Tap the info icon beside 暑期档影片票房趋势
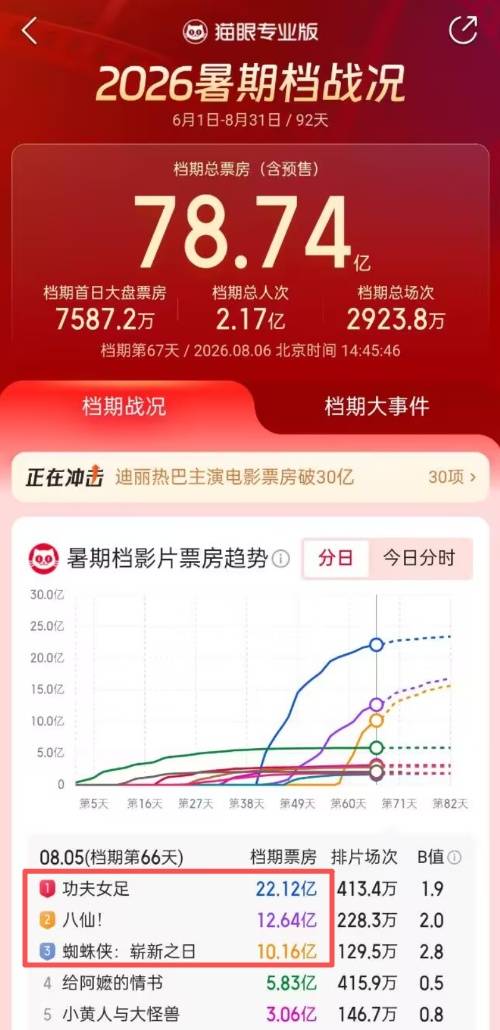Viewport: 500px width, 1030px height. 281,559
